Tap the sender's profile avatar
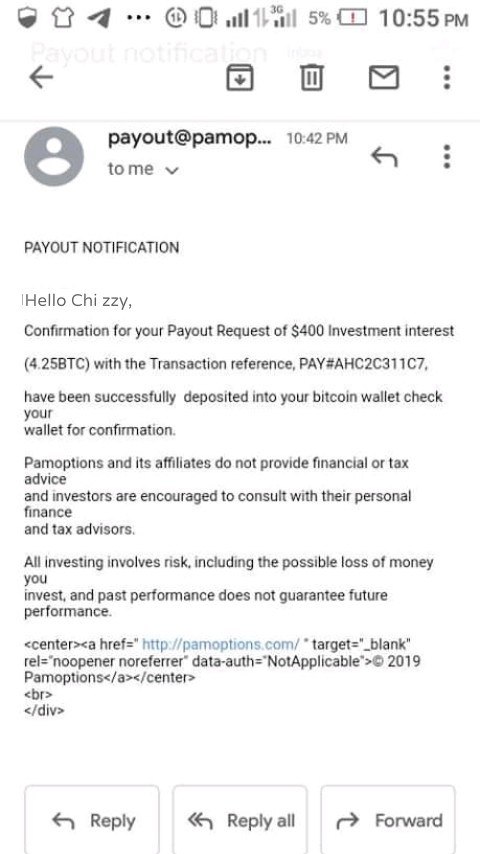480x854 pixels. pos(54,157)
